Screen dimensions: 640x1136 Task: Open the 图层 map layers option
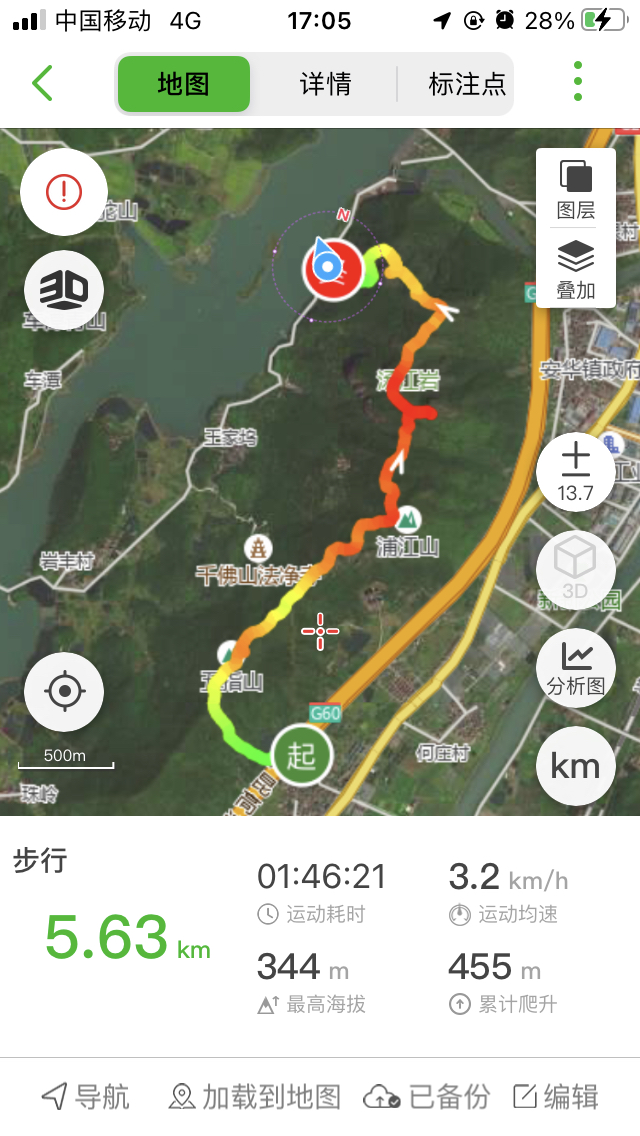pos(576,189)
